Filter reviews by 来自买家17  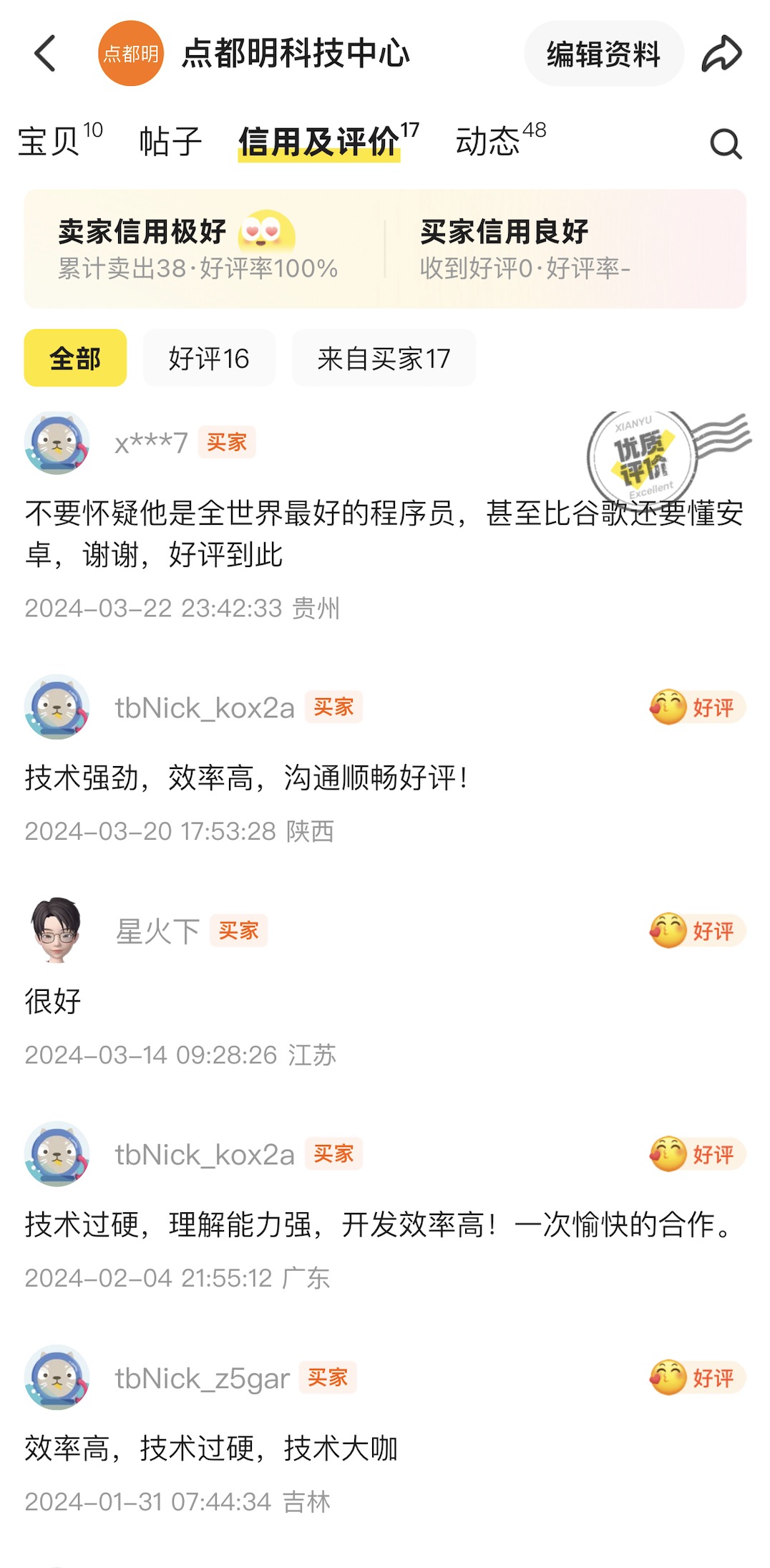384,358
